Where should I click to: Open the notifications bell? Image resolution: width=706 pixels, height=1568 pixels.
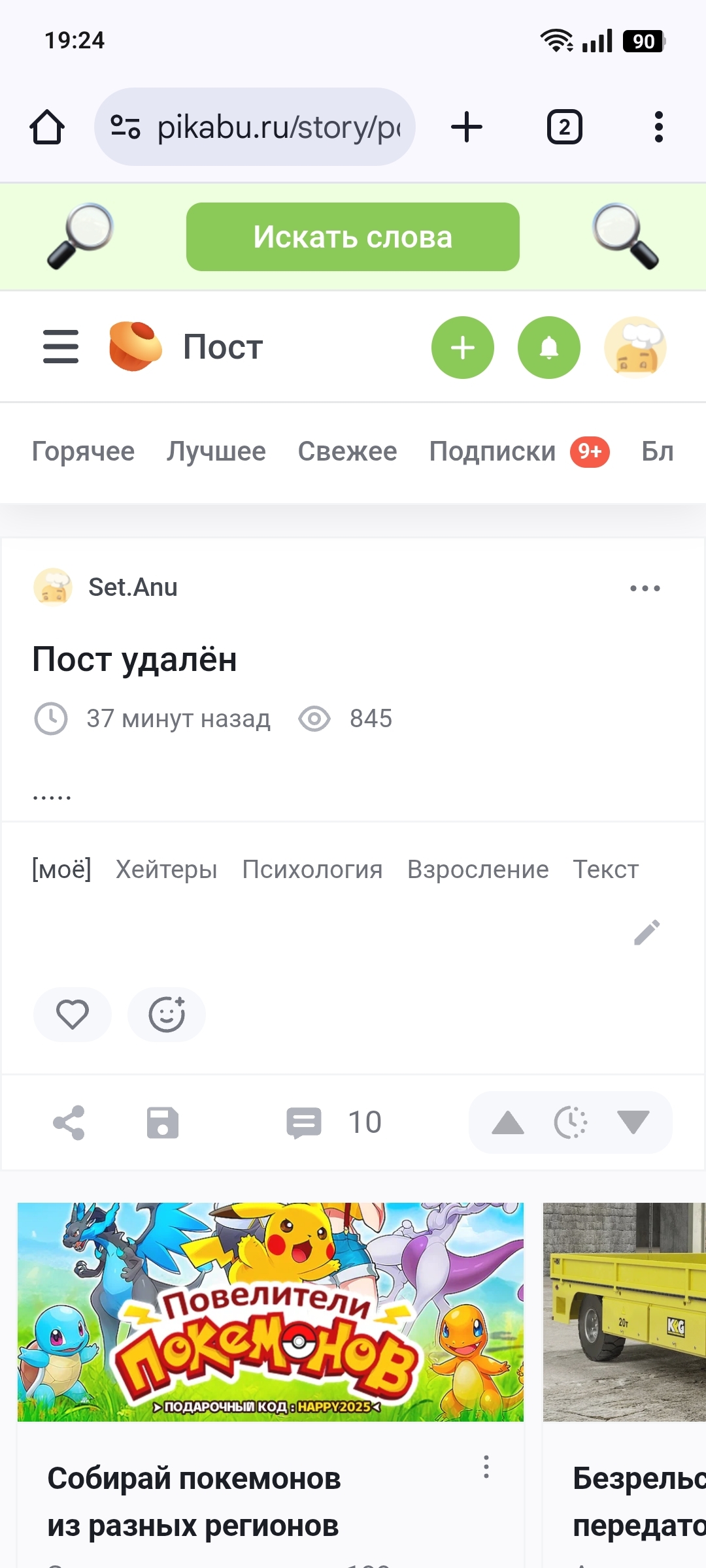pos(549,348)
